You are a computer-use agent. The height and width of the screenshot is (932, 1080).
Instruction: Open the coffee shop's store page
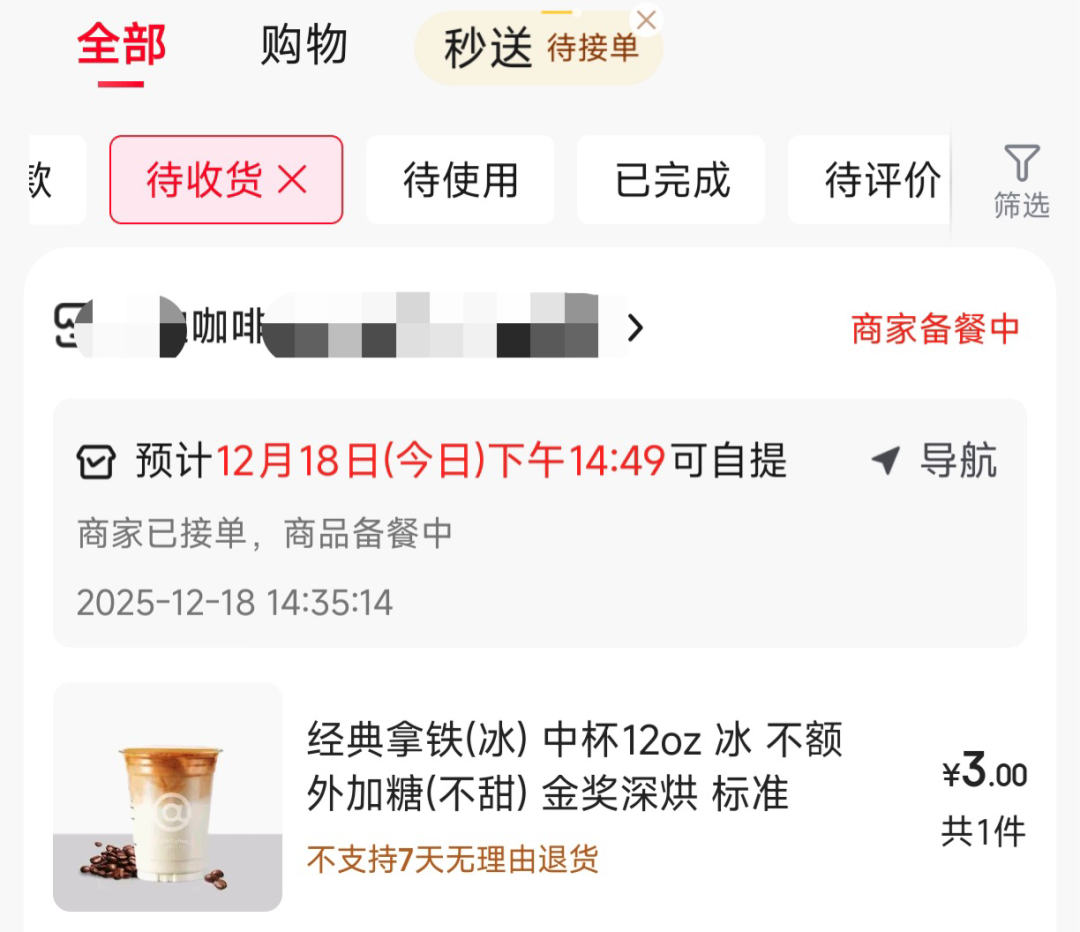pos(350,327)
